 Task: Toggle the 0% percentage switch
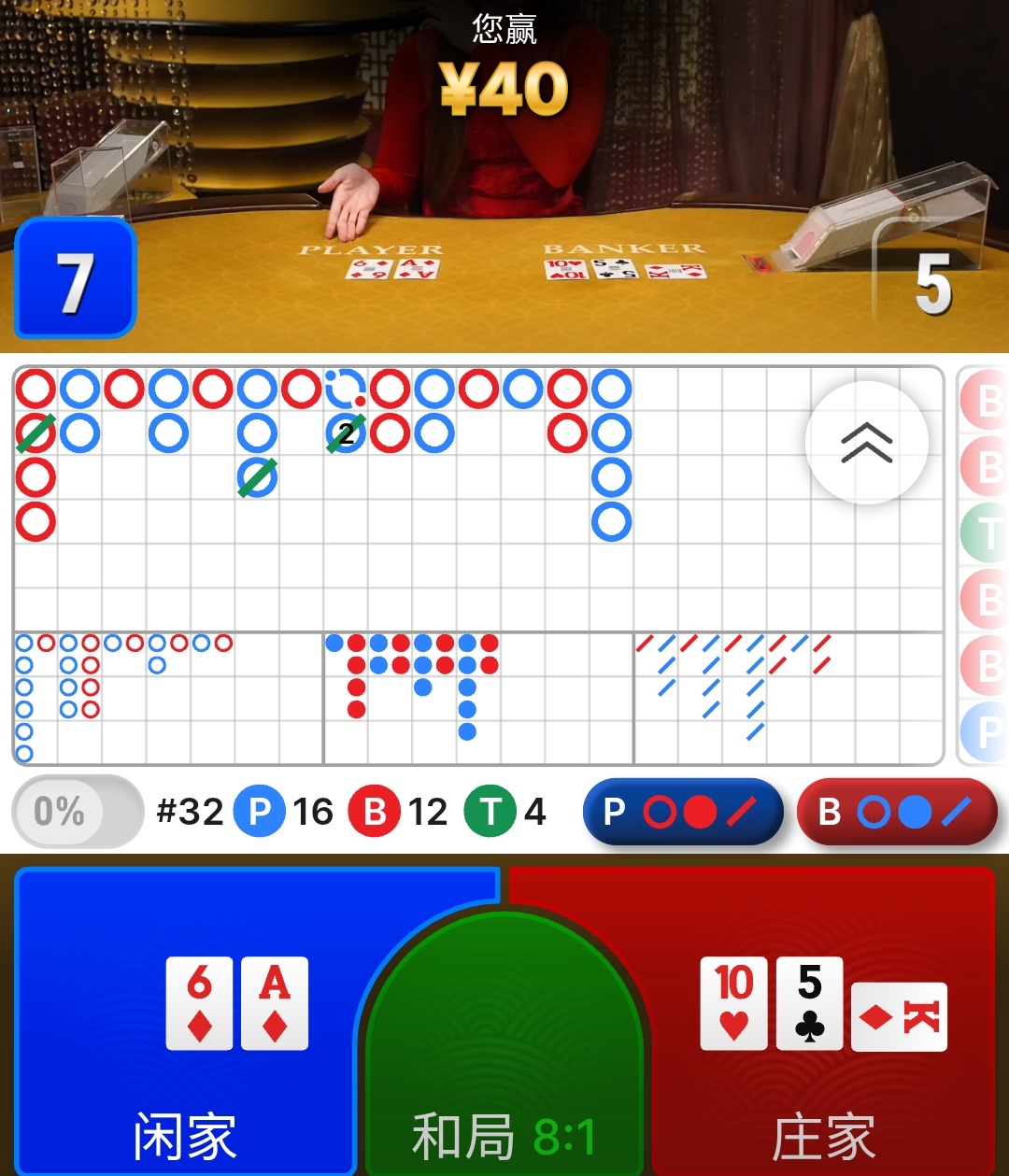click(78, 811)
